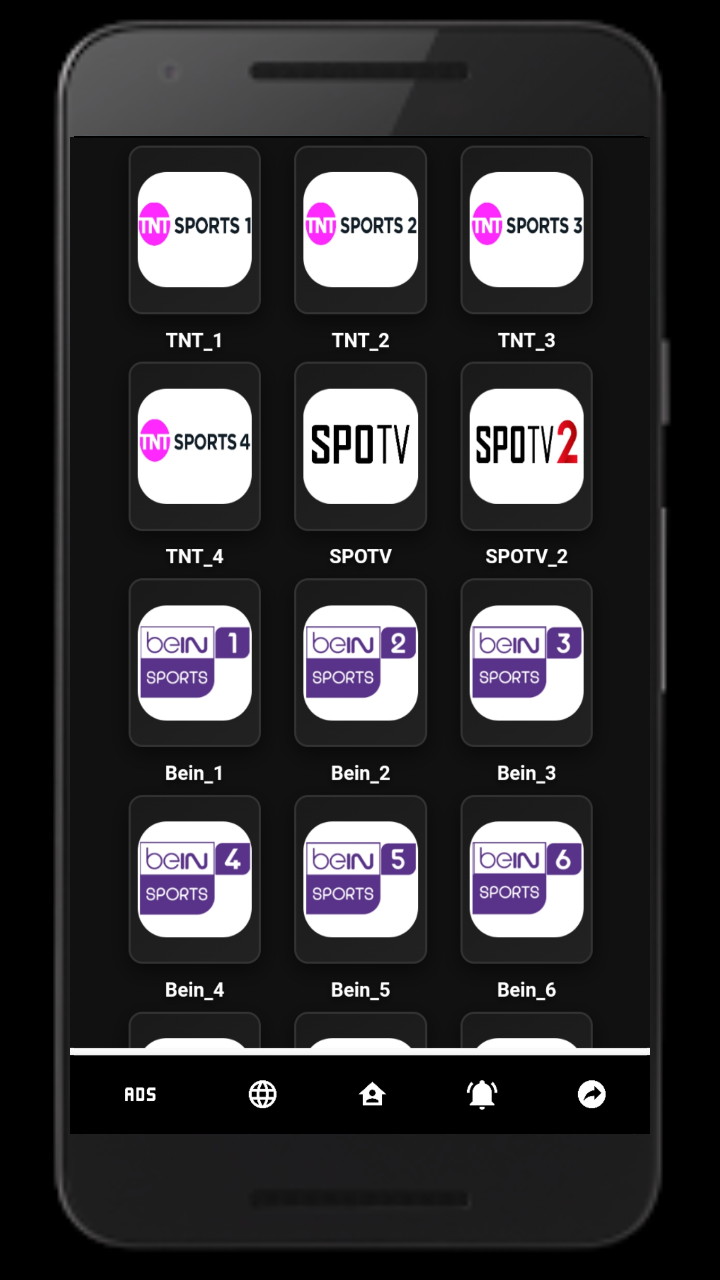The height and width of the screenshot is (1280, 720).
Task: Click the ADS label in the bottom bar
Action: 140,1095
